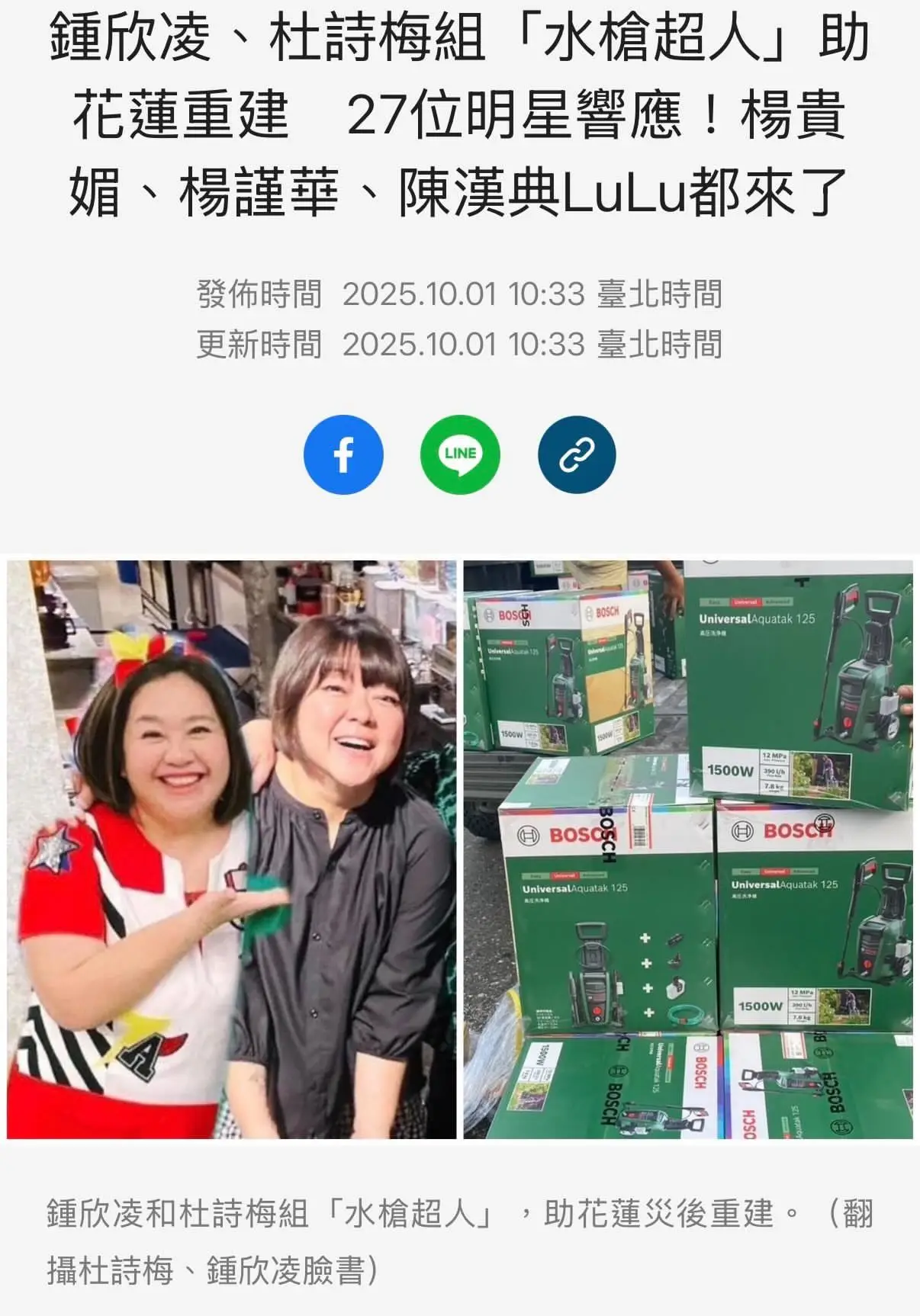Share the article via LINE
The height and width of the screenshot is (1316, 920).
(460, 454)
